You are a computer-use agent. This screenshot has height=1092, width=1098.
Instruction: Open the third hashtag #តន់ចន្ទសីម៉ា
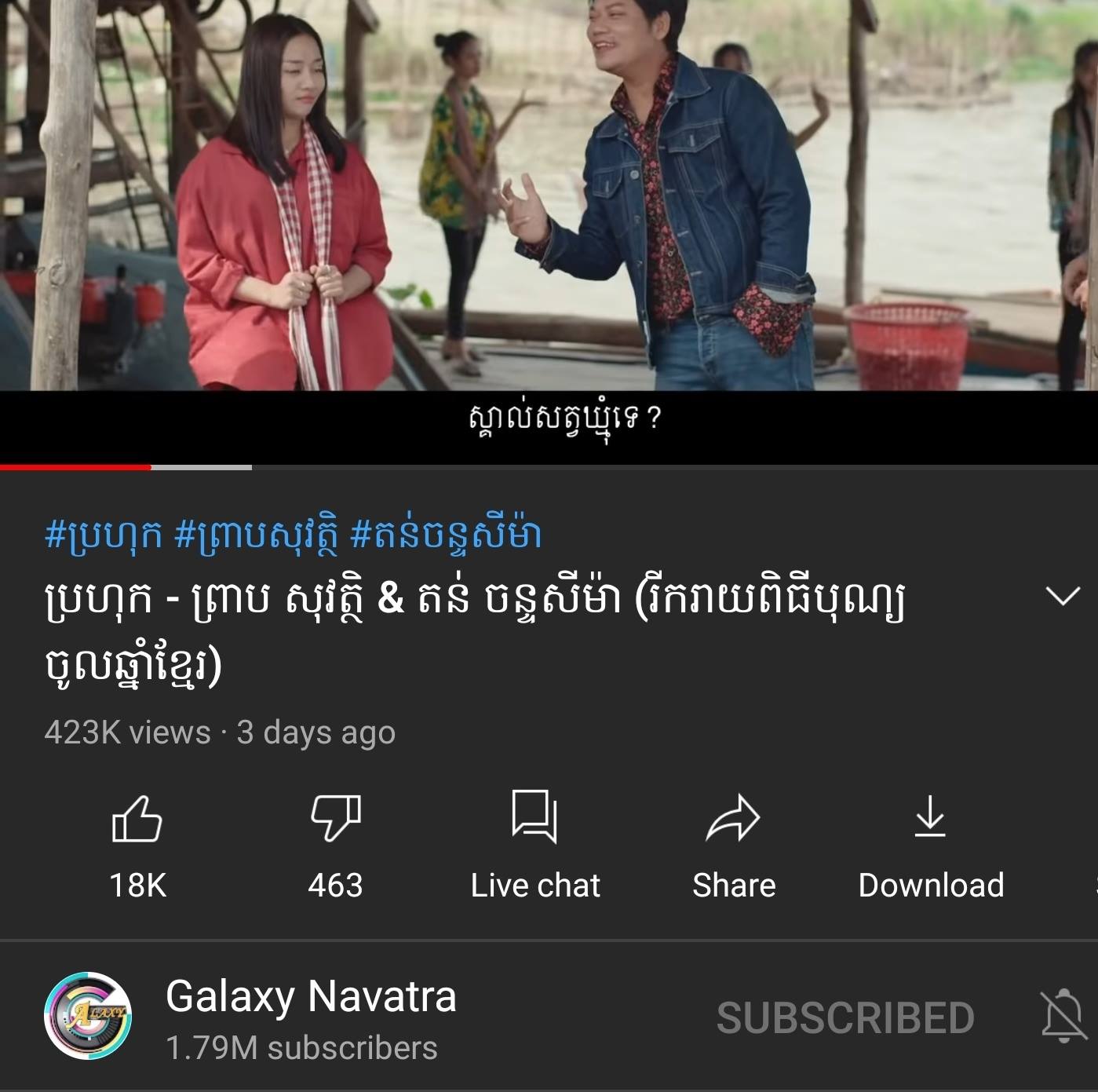pos(445,535)
